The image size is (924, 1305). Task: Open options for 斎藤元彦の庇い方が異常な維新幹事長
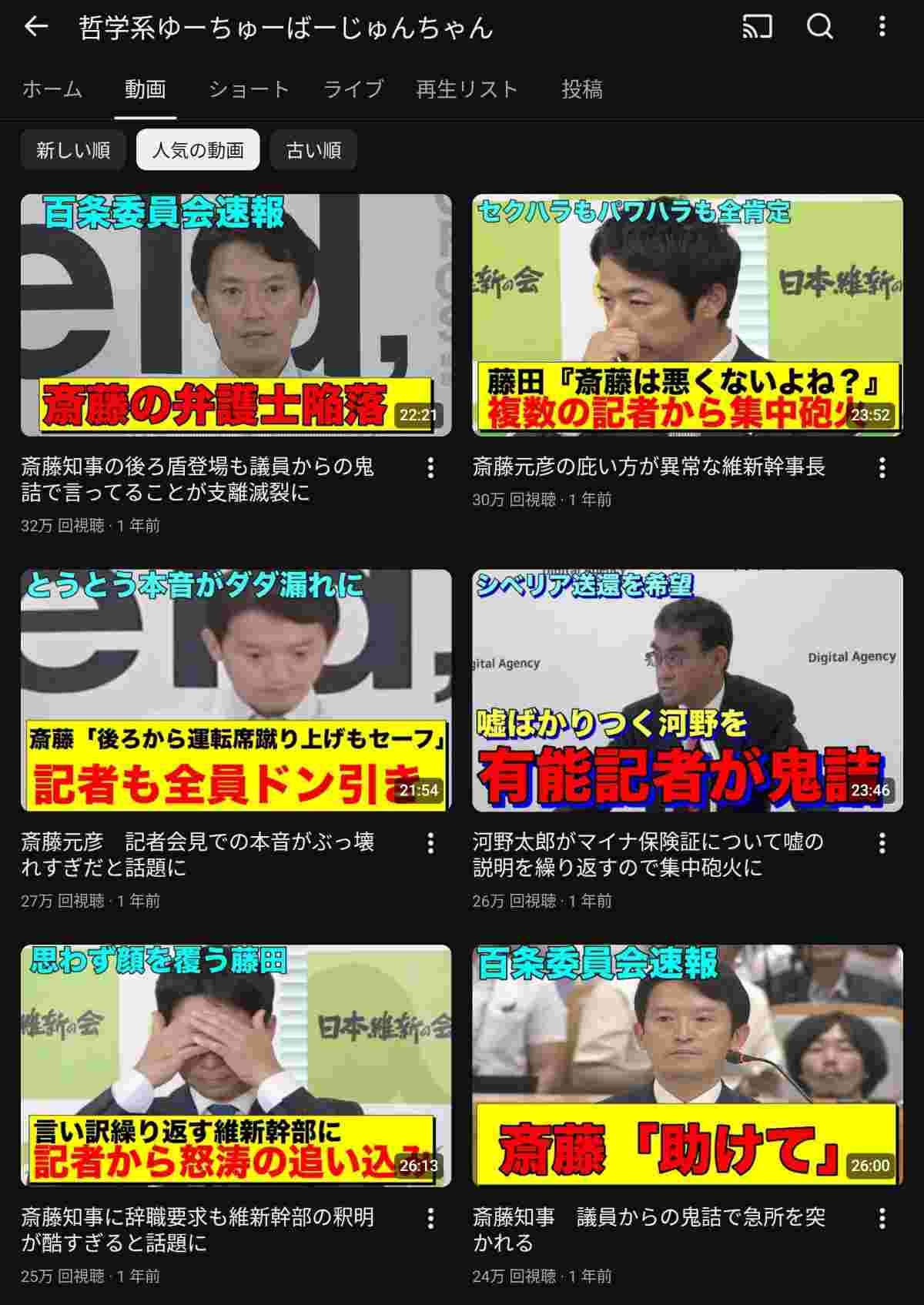[x=882, y=467]
